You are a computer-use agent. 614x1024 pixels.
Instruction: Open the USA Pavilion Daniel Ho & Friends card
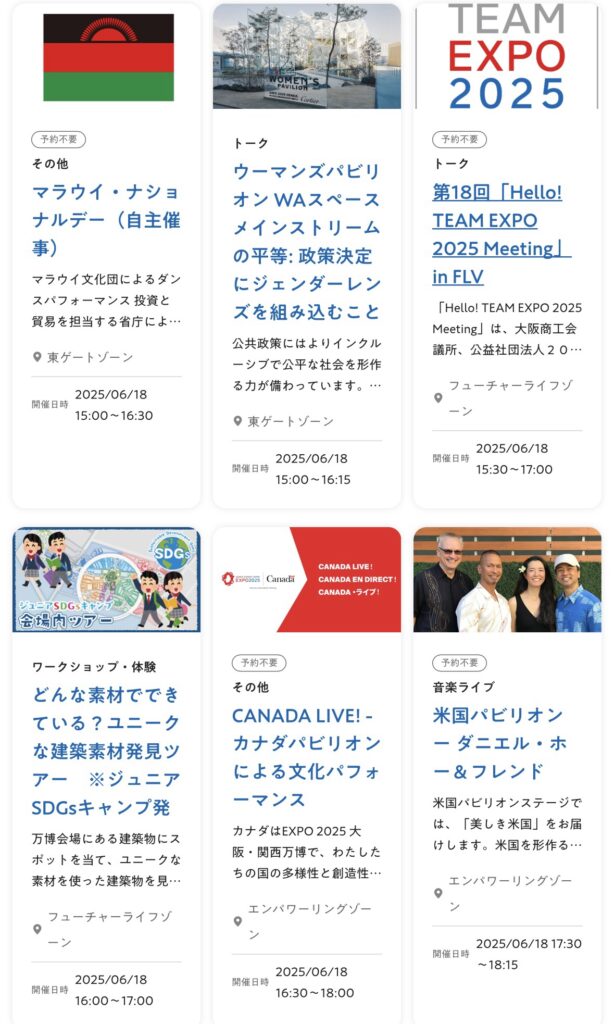tap(499, 743)
